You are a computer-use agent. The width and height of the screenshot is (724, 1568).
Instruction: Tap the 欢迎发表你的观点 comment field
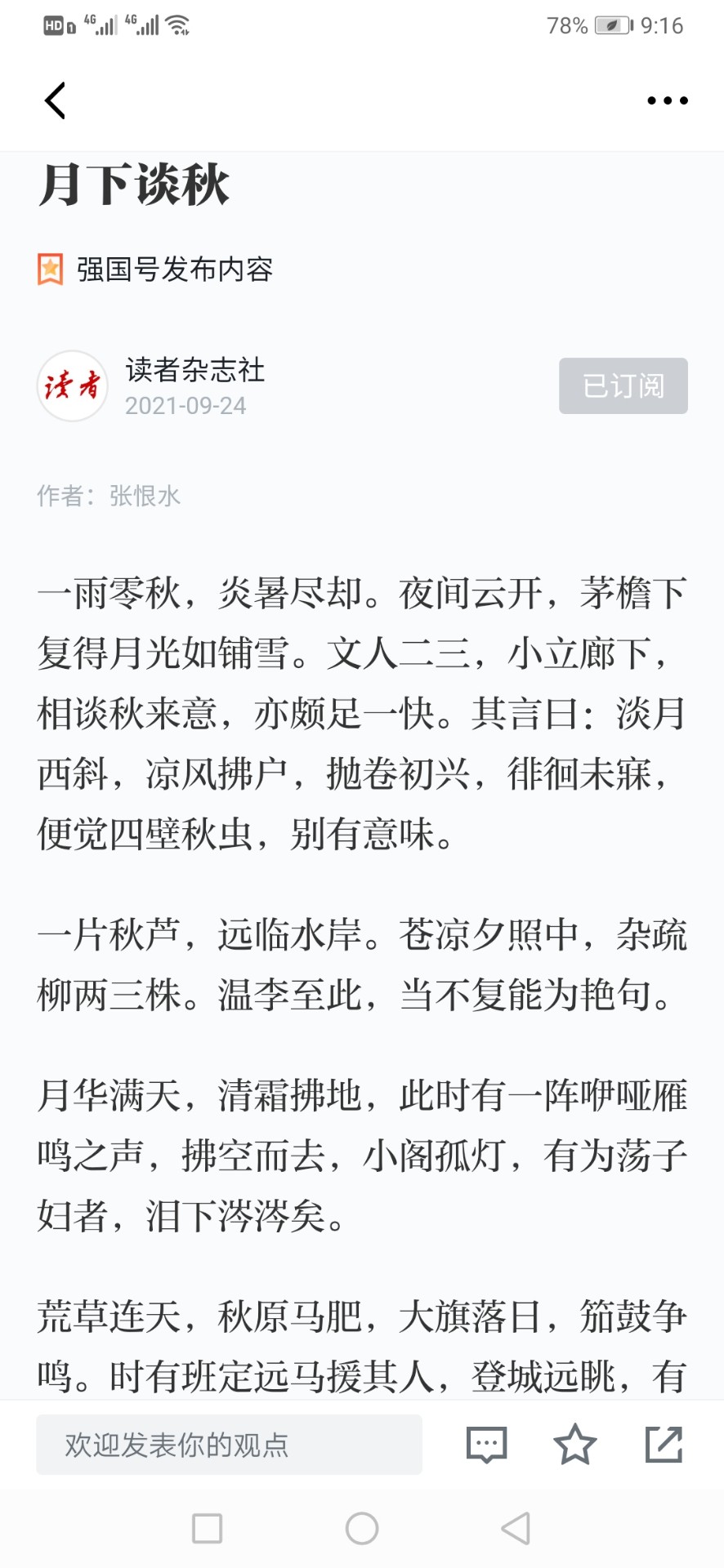point(229,1445)
